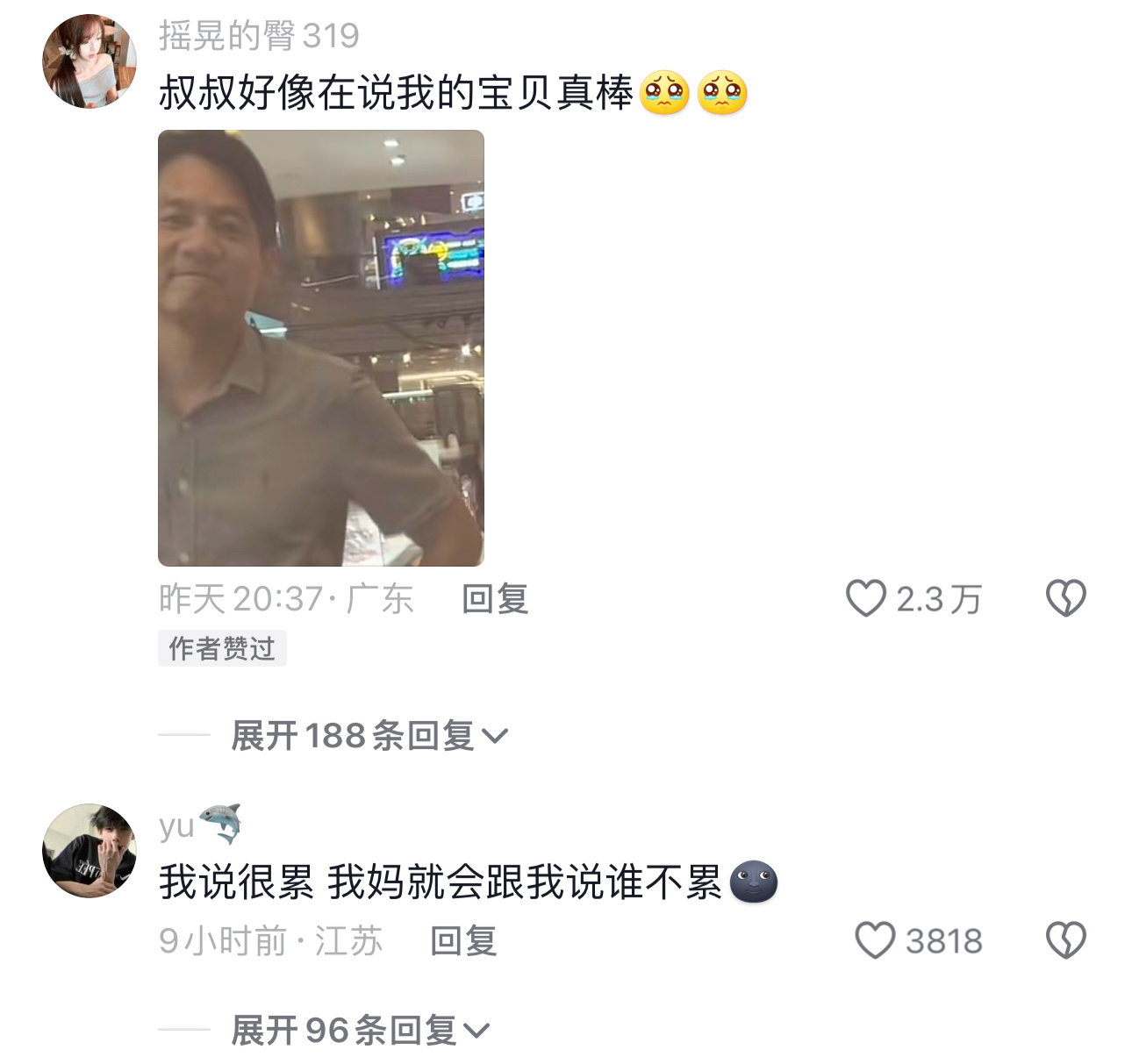
Task: Open username 摇晃的臀 319
Action: pos(259,36)
